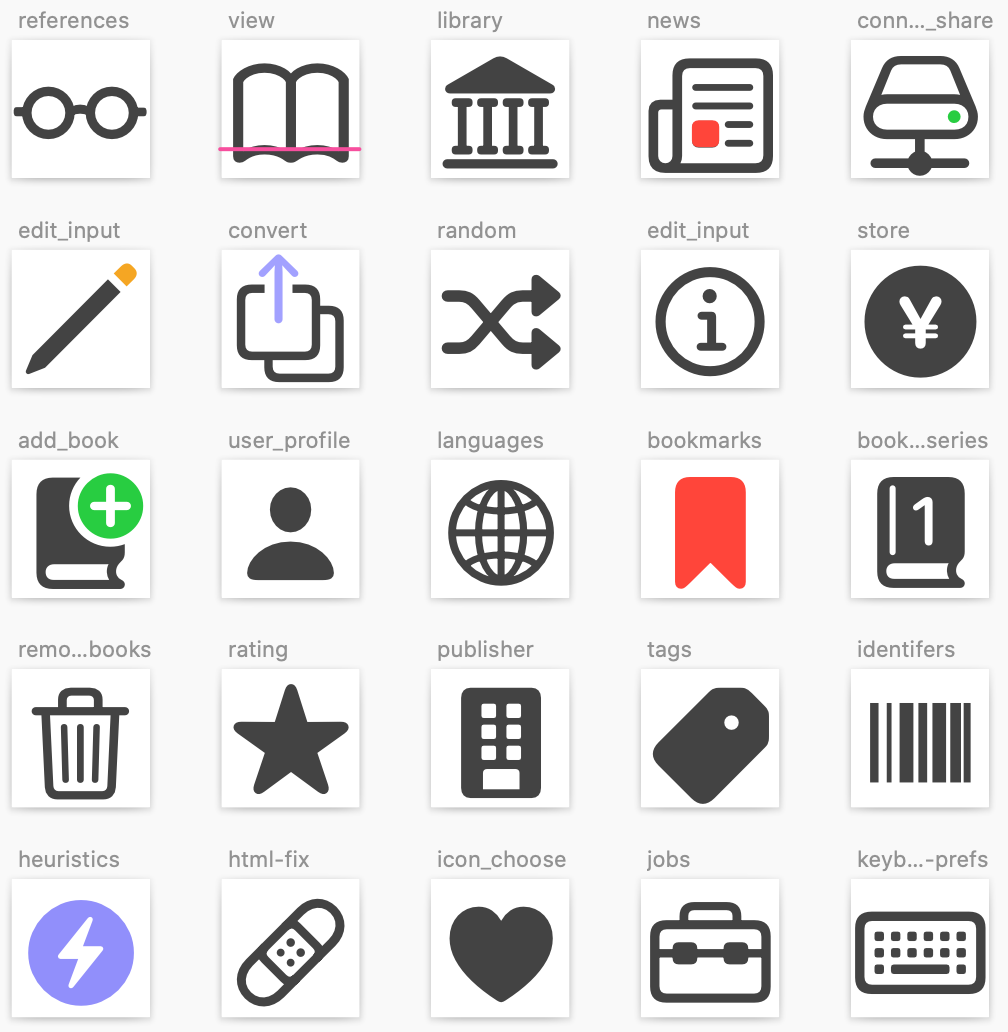The width and height of the screenshot is (1008, 1032).
Task: Select the references glasses icon tile
Action: [81, 110]
